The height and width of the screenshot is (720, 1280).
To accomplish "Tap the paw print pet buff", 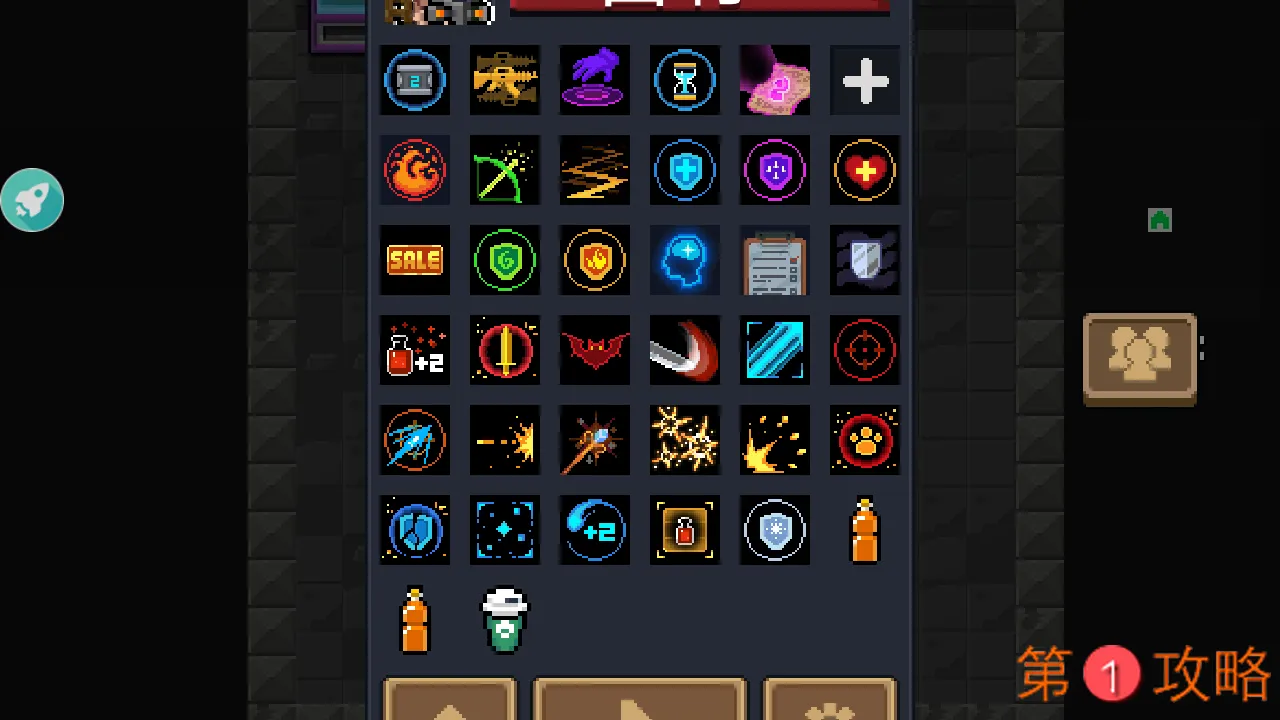I will pos(865,440).
